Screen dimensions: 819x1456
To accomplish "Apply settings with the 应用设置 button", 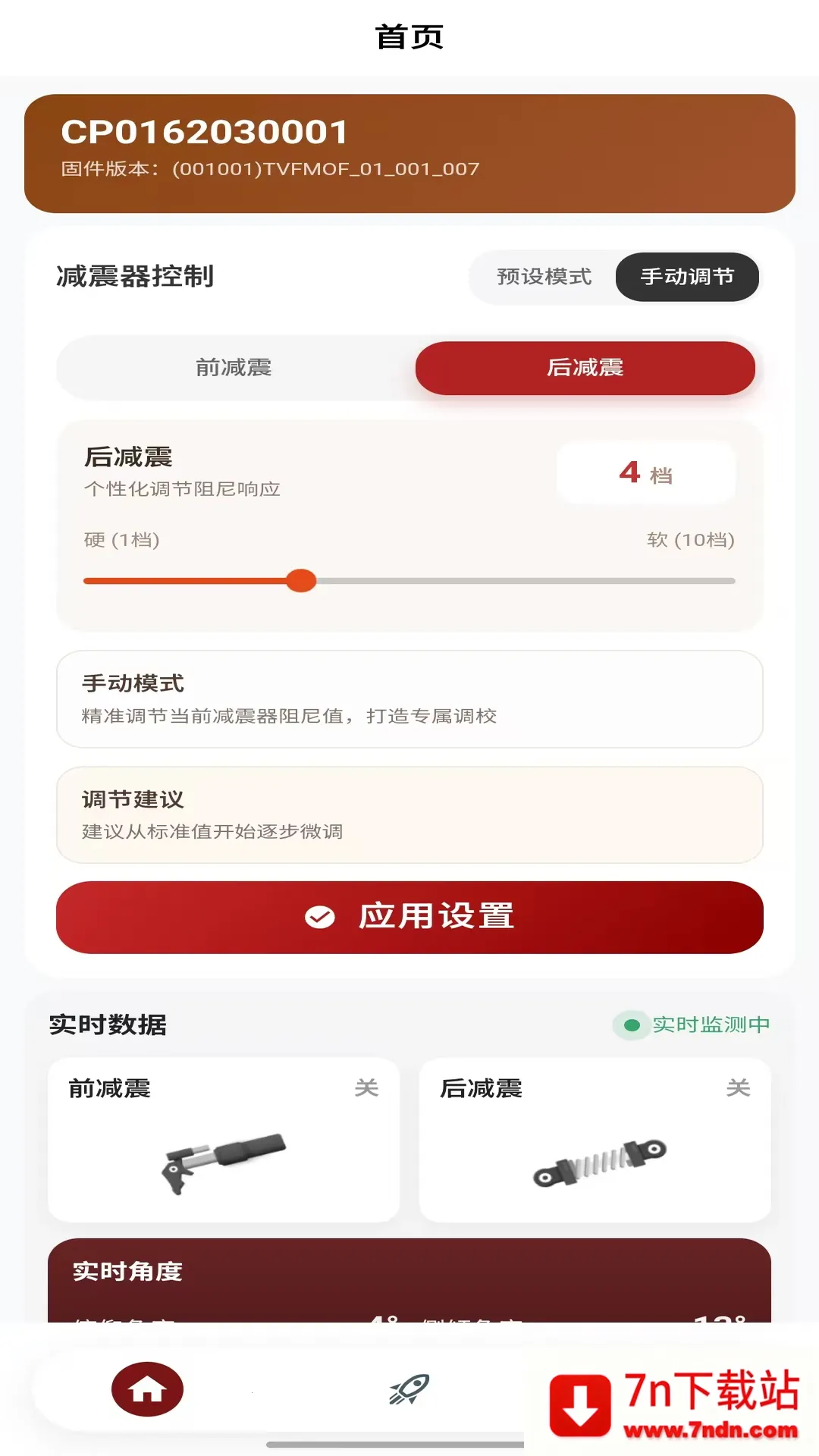I will coord(409,917).
